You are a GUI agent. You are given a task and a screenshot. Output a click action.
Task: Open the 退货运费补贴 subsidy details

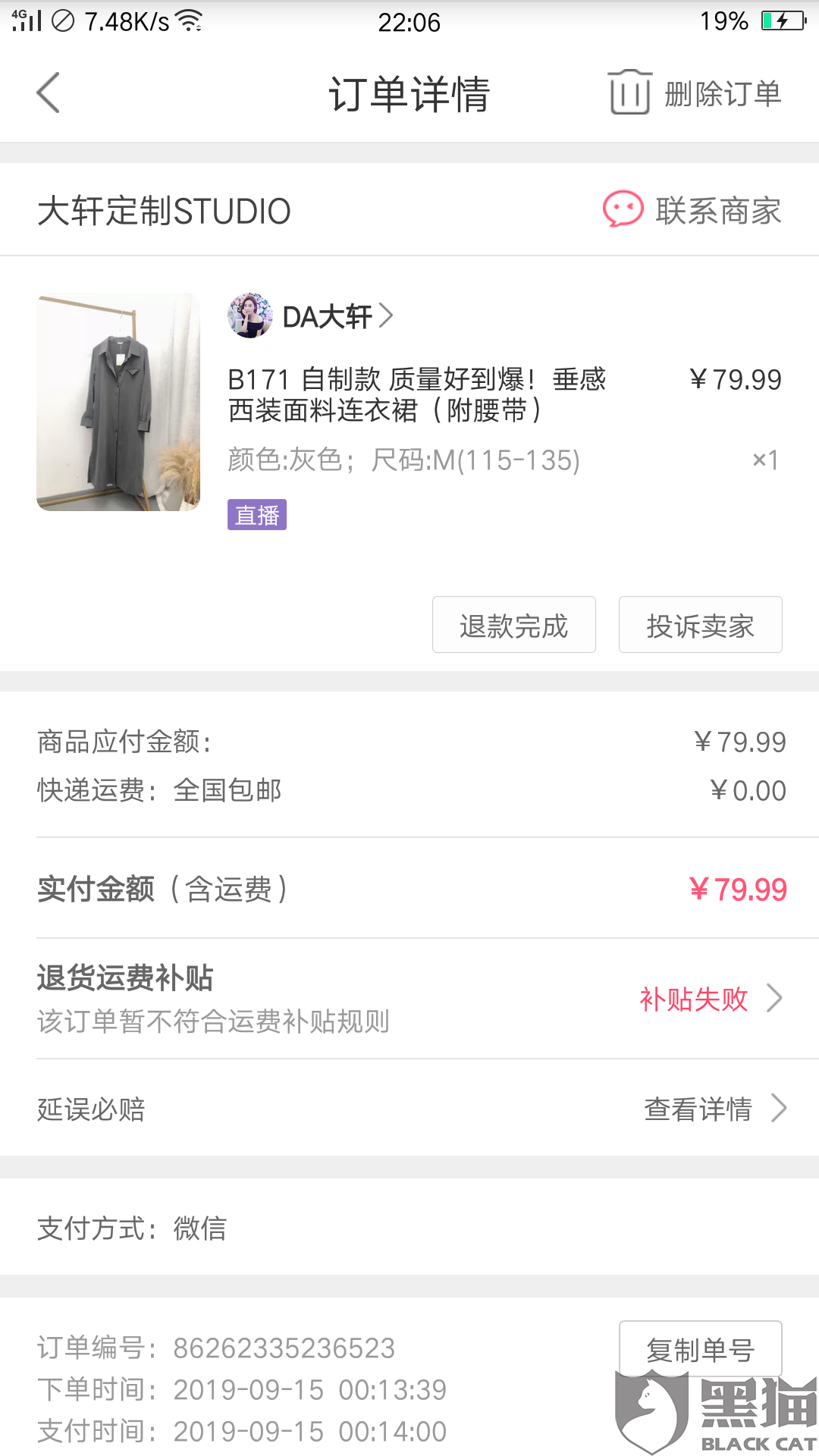pos(710,999)
